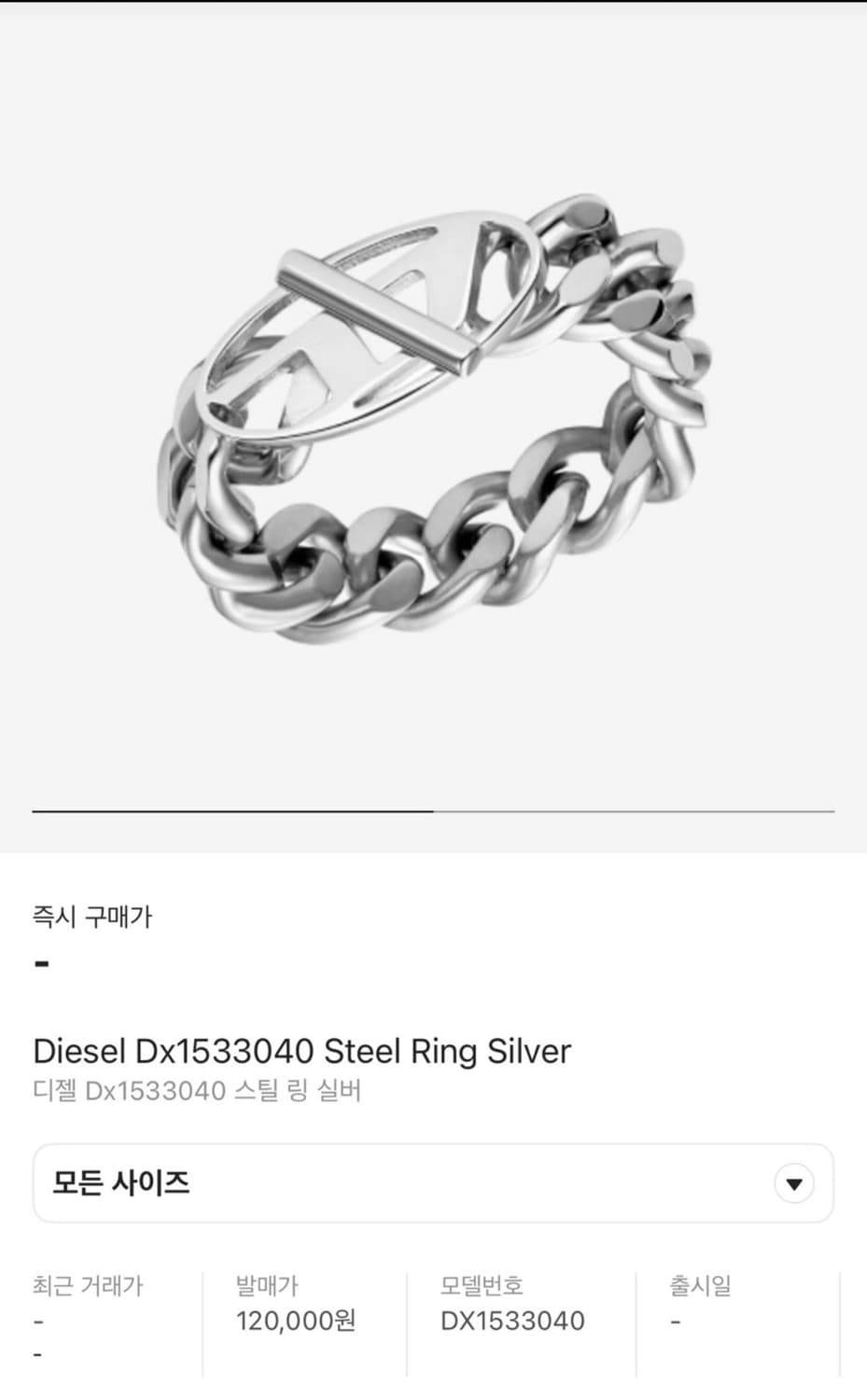Click the dash below 즉시 구매가

click(39, 961)
